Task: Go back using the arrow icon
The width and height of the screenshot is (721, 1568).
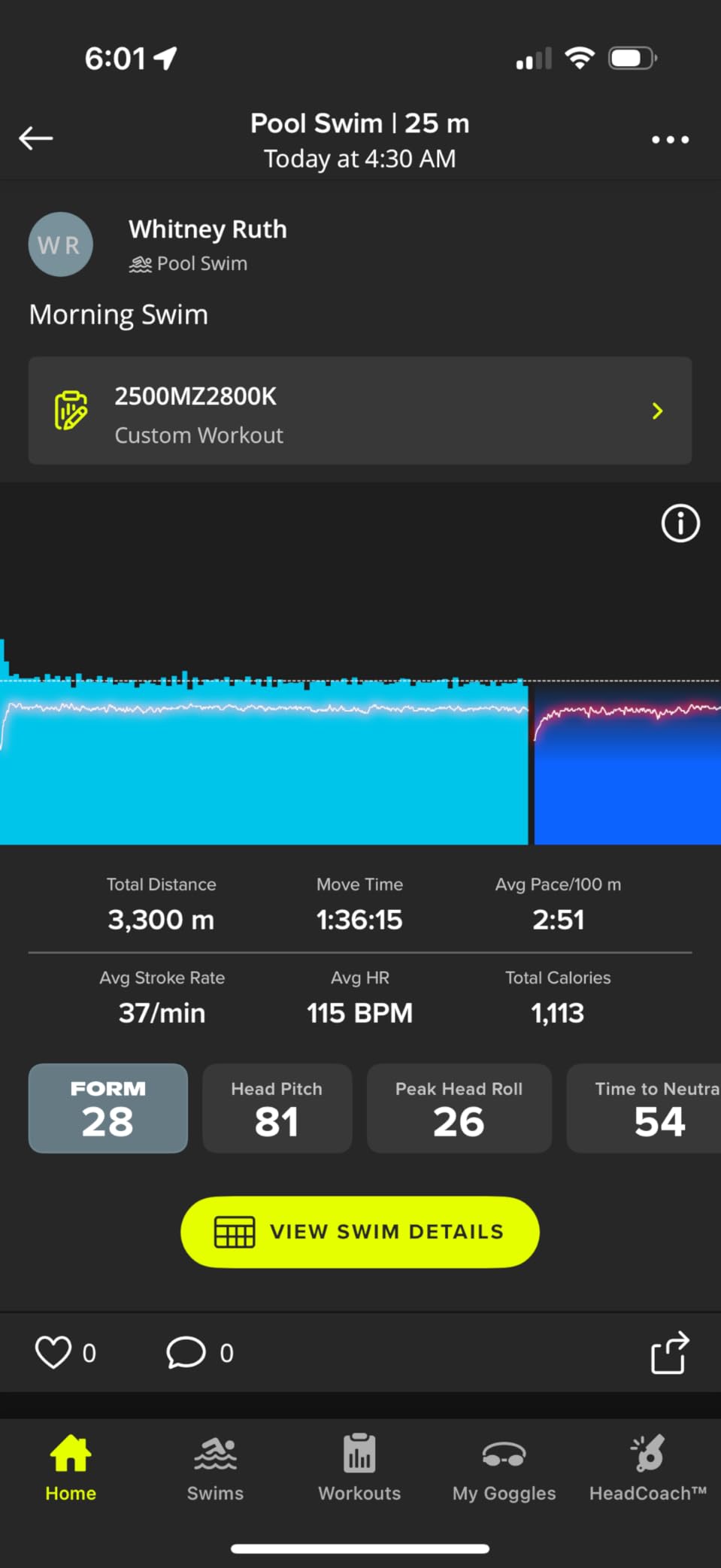Action: pos(35,138)
